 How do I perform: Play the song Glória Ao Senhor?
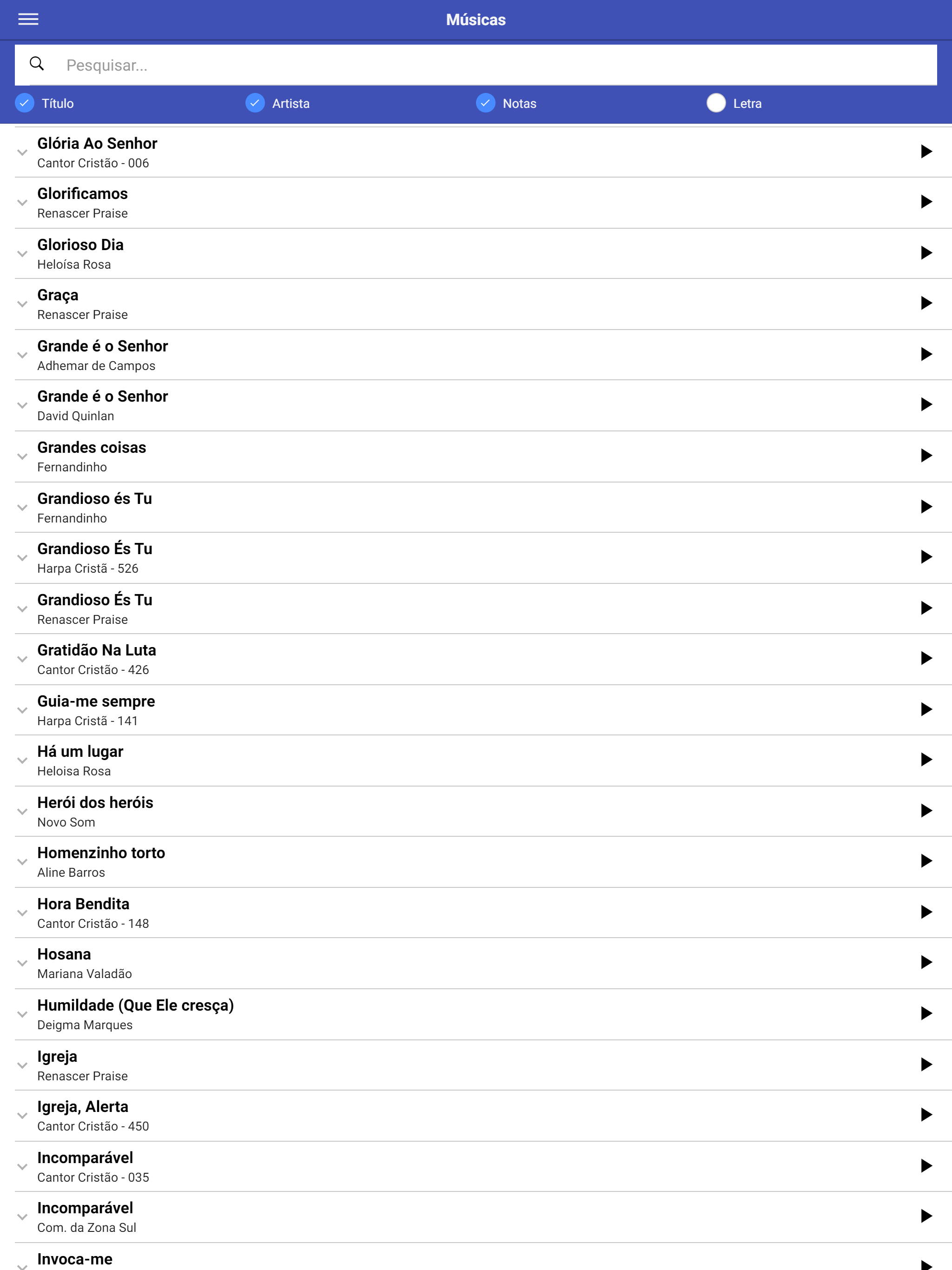[x=925, y=152]
